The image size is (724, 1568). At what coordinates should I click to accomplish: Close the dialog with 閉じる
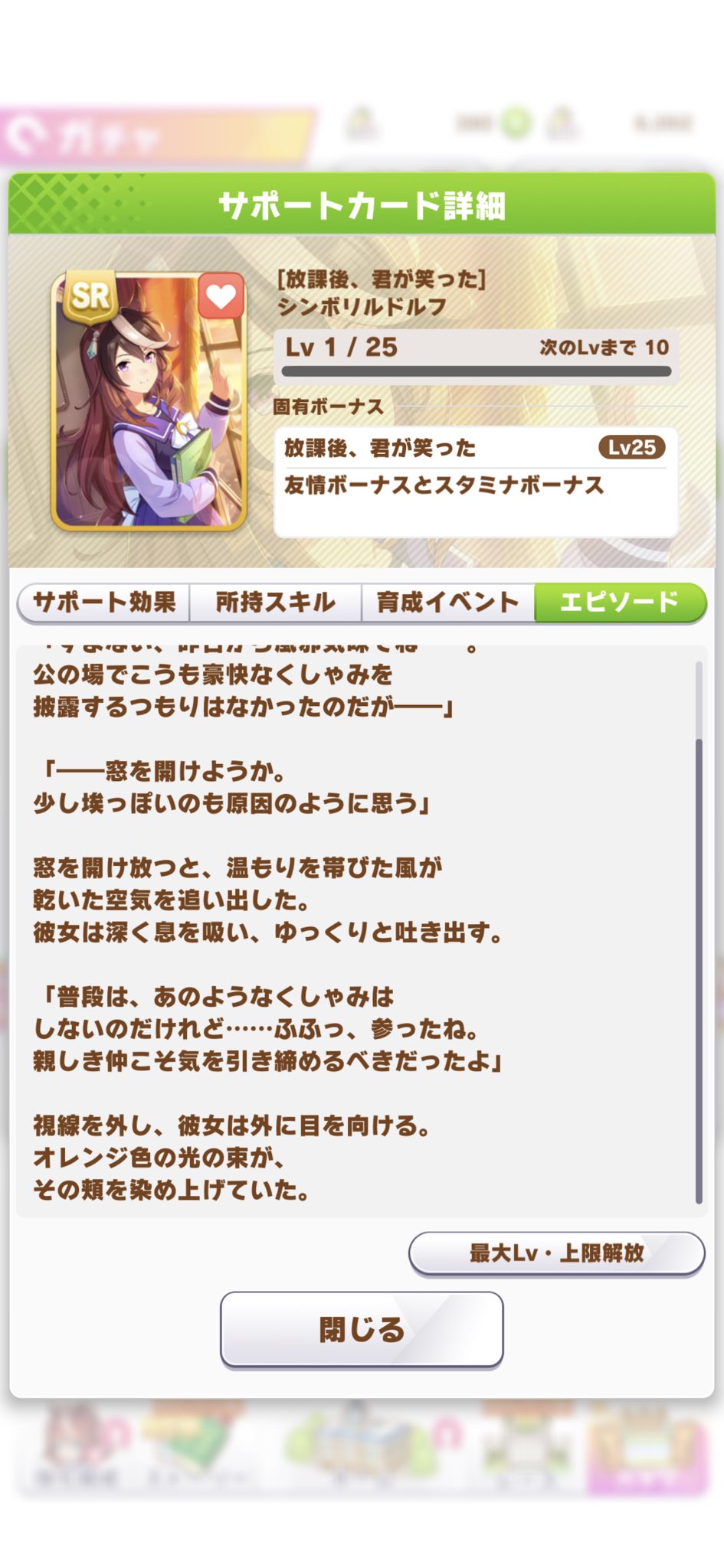coord(362,1330)
